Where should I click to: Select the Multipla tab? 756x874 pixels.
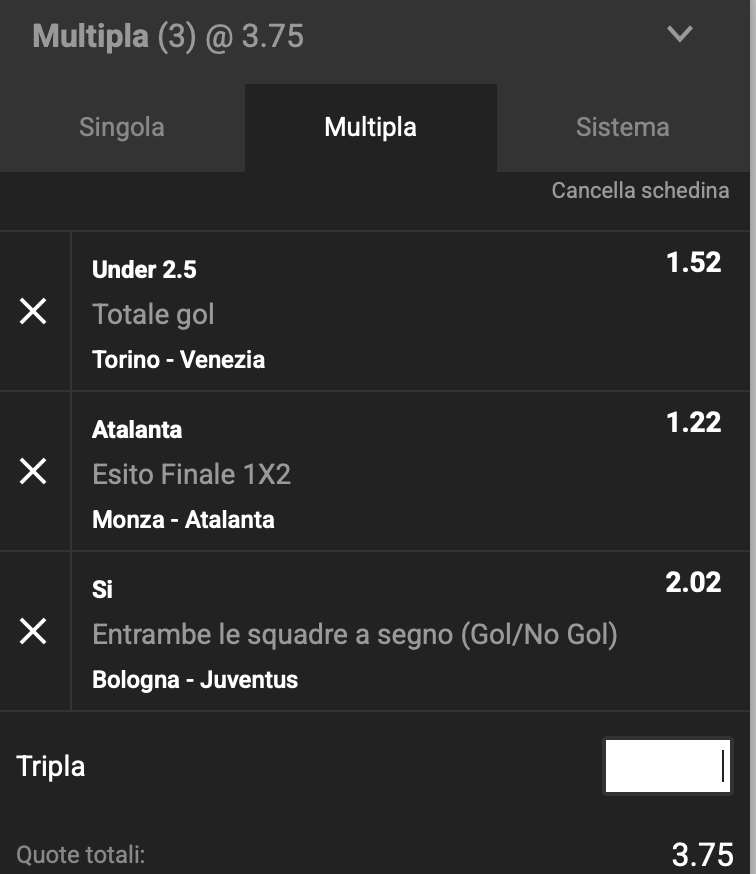370,128
